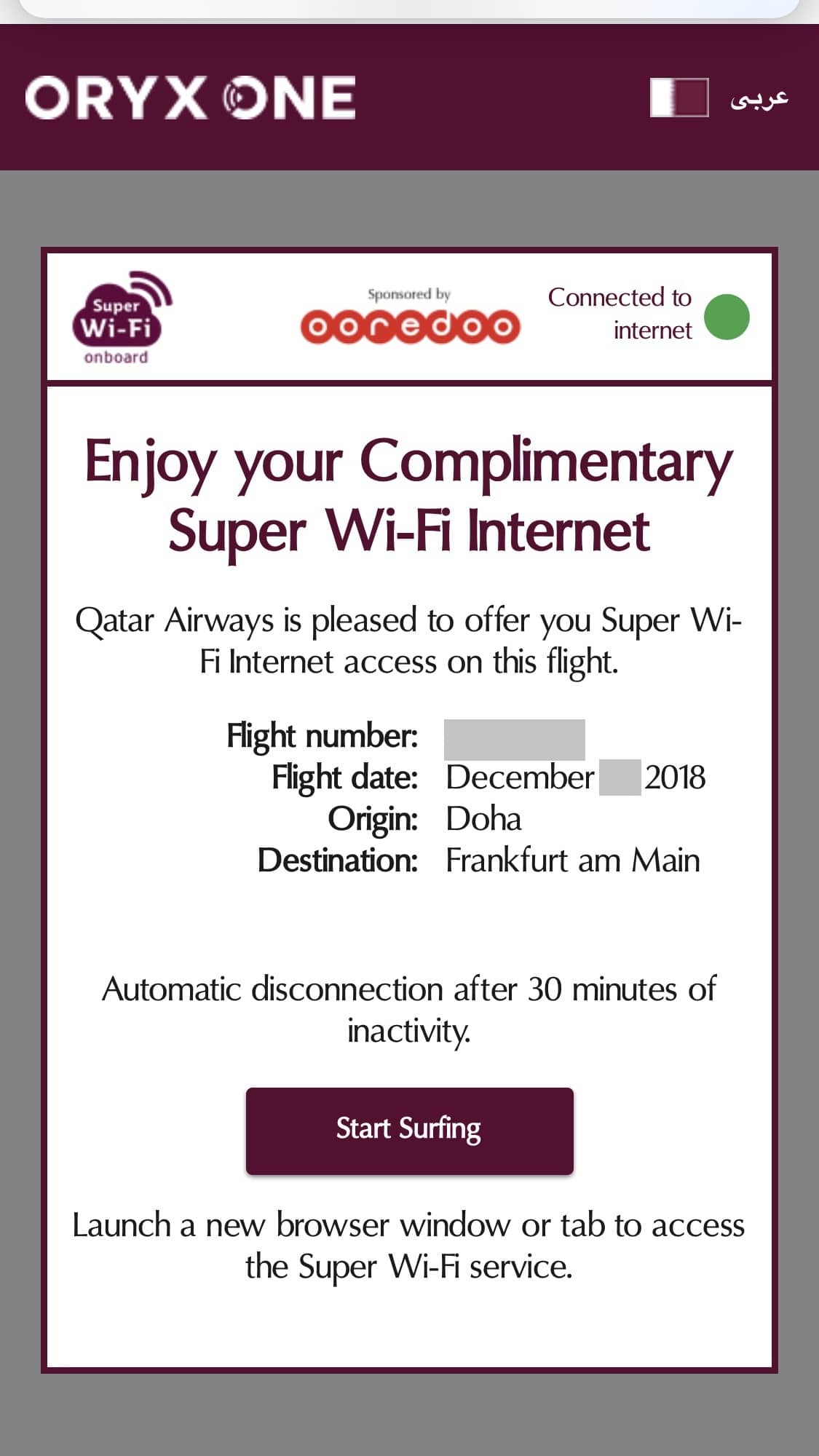This screenshot has width=819, height=1456.
Task: Tap the Start Surfing button
Action: [x=409, y=1130]
